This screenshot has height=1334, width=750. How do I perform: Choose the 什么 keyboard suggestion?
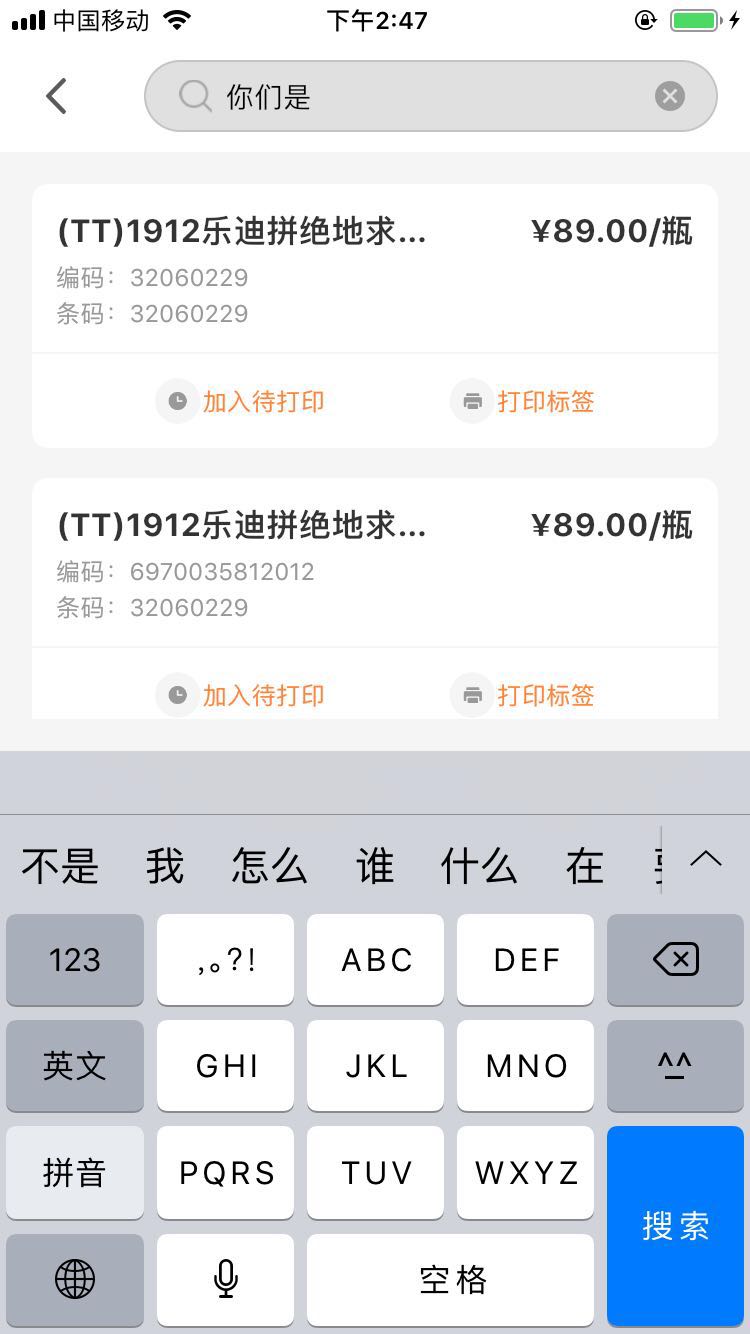coord(479,865)
